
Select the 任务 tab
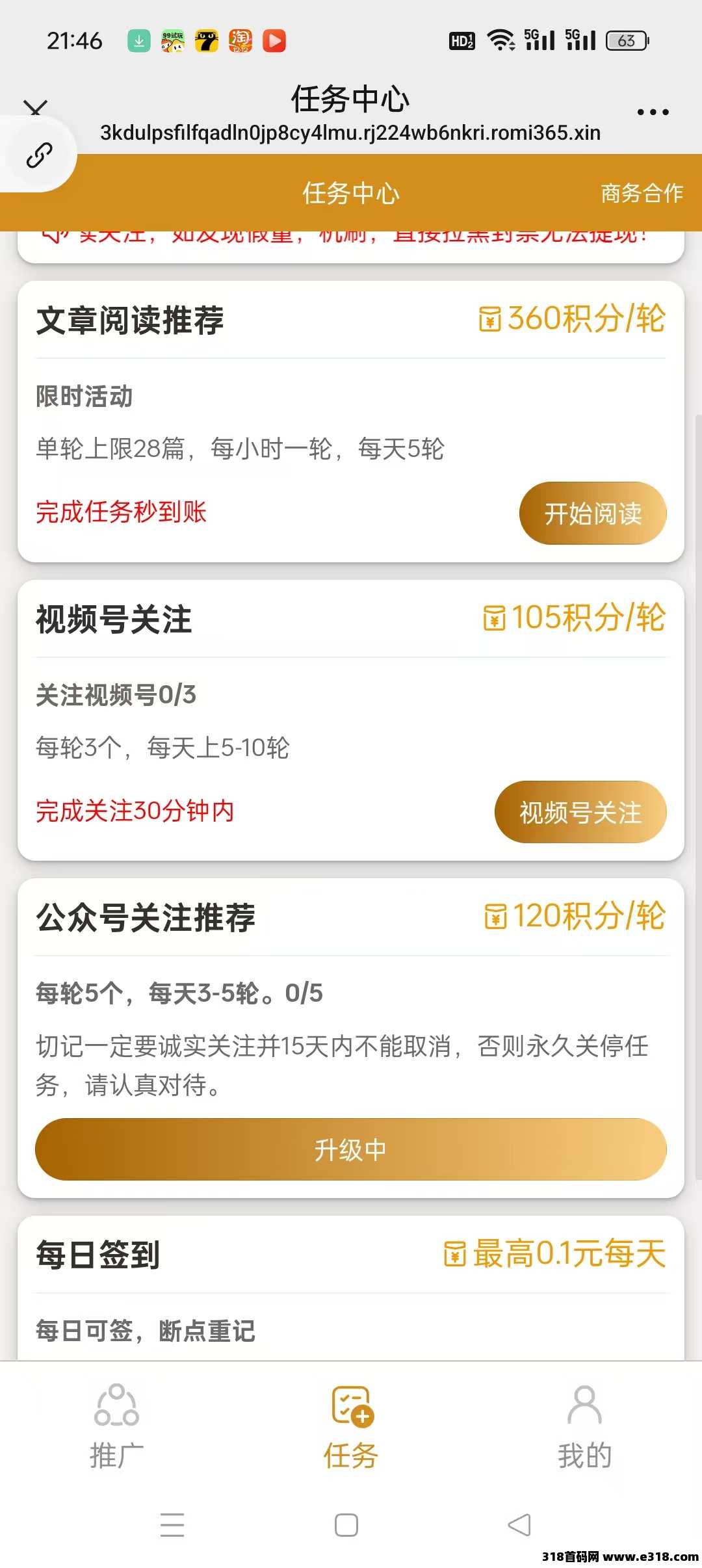351,1428
